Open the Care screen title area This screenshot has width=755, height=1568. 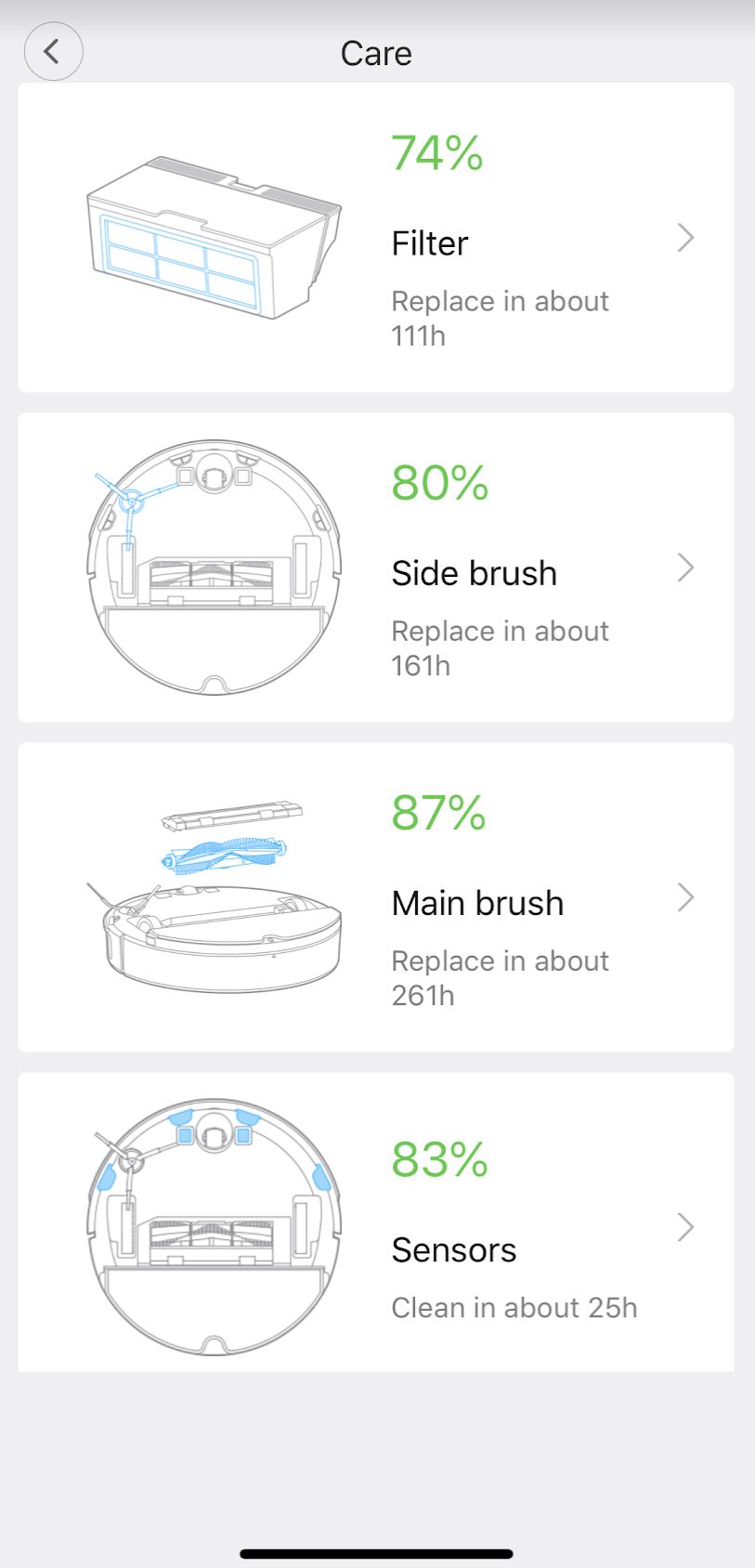tap(376, 53)
